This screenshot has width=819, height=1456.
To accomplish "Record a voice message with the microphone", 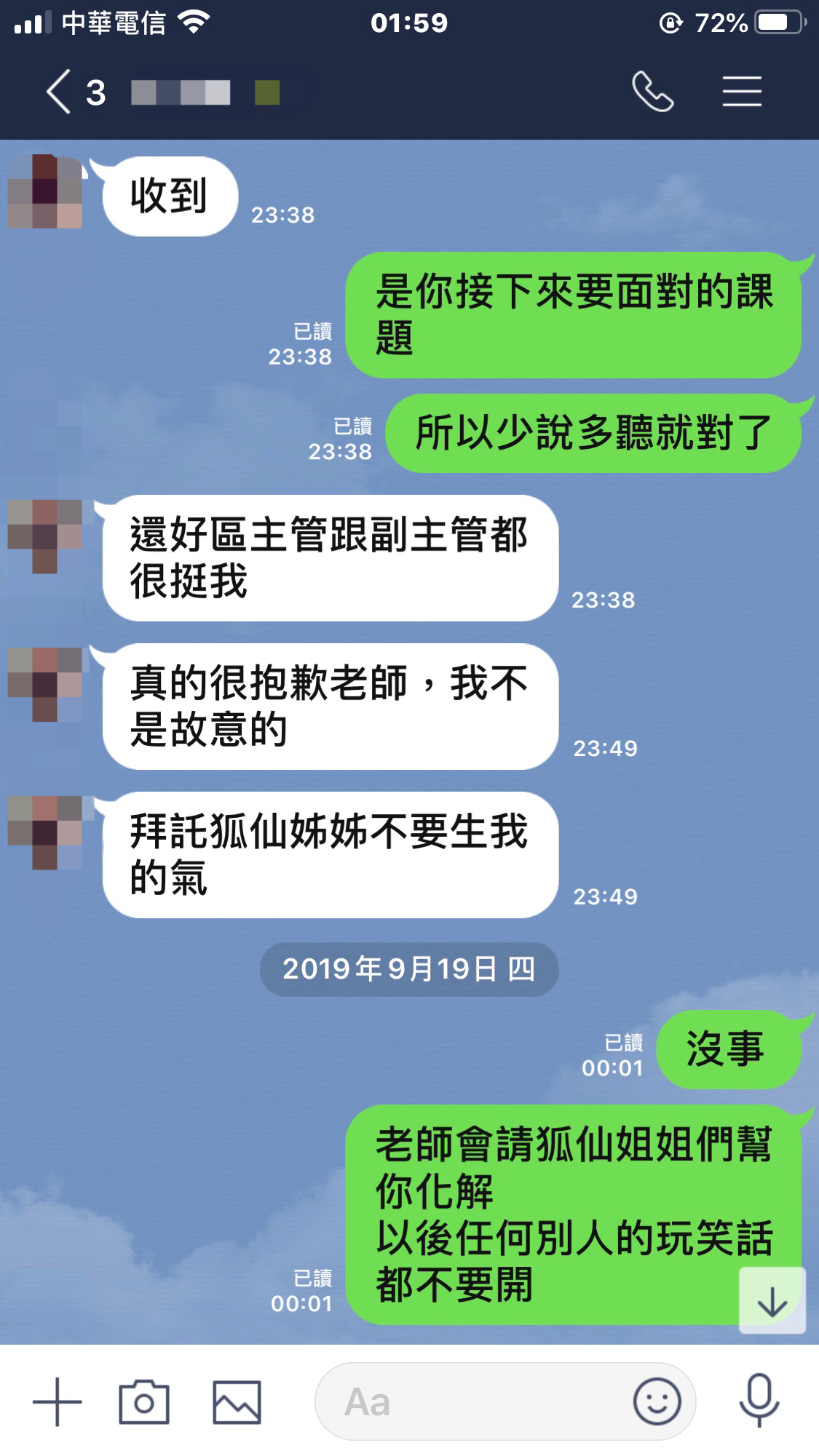I will [x=759, y=1401].
